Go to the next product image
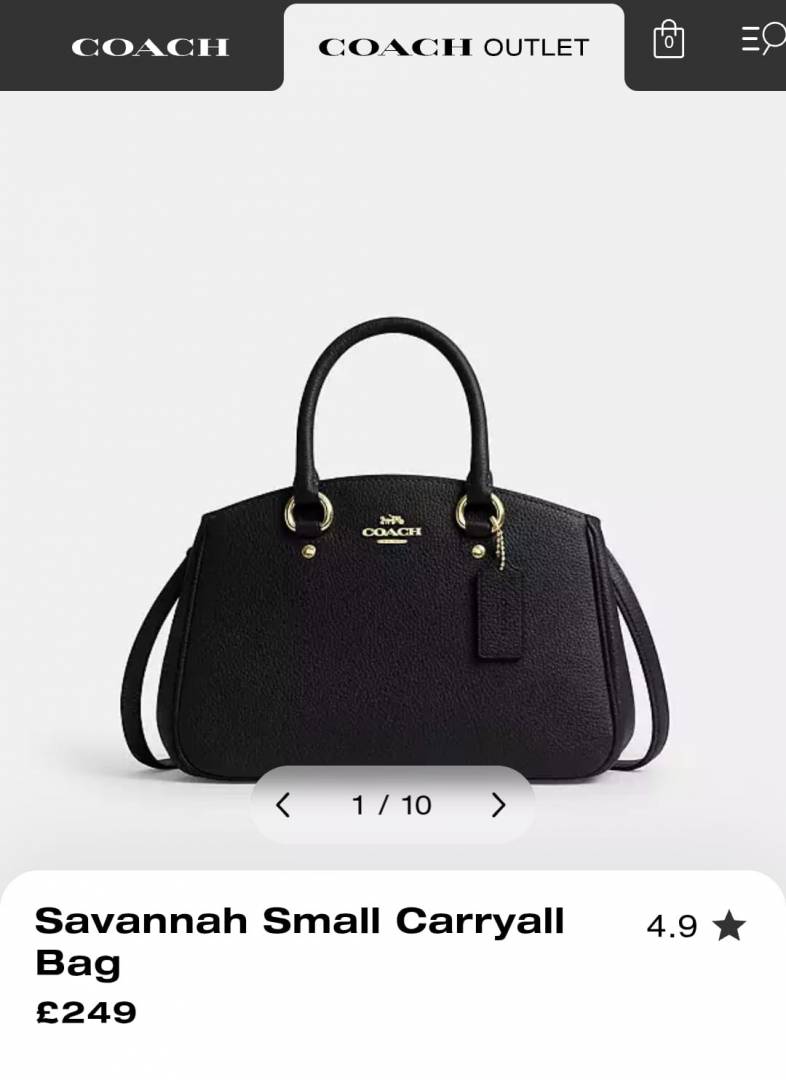 [x=498, y=805]
